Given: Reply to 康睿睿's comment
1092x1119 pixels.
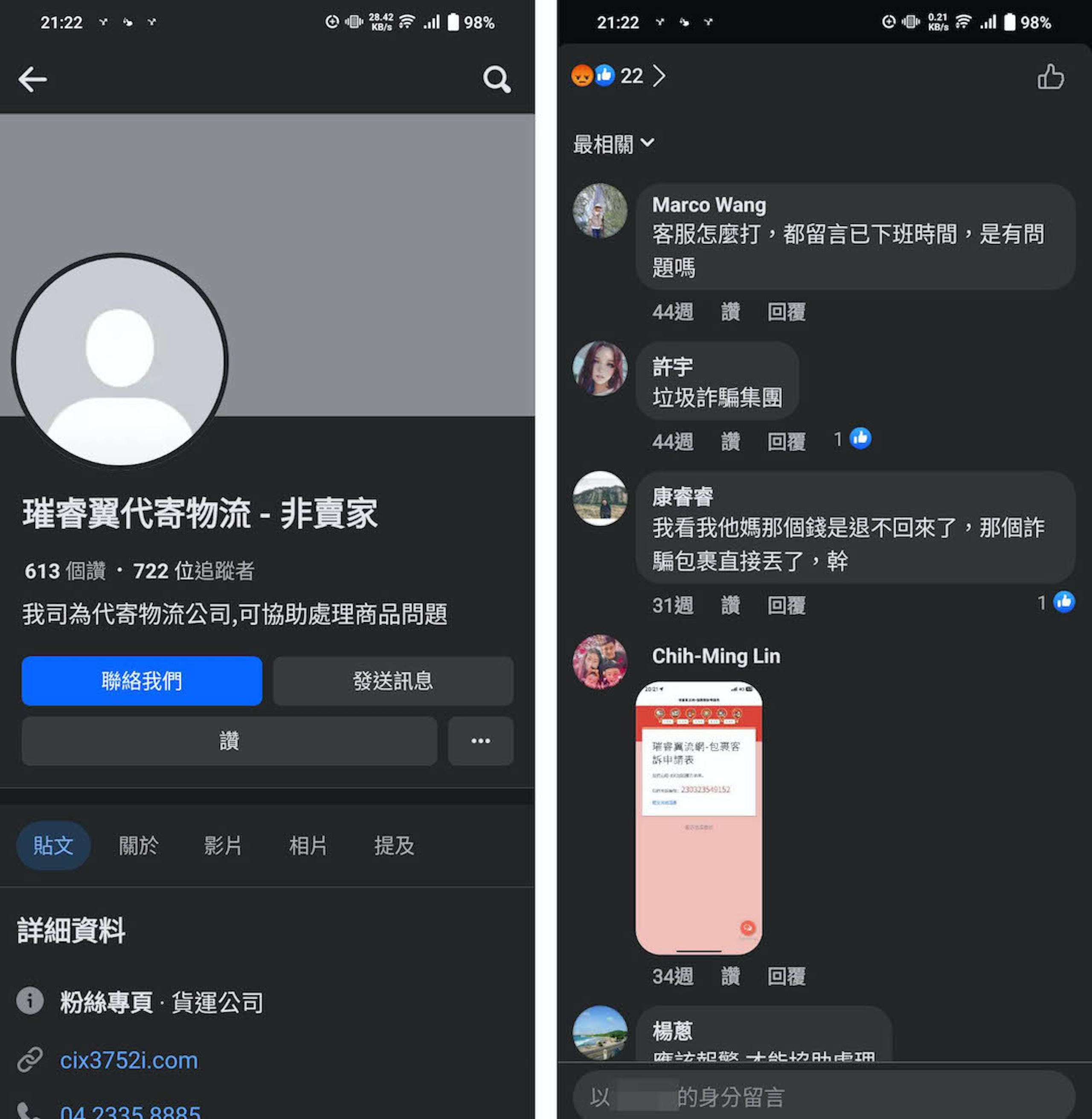Looking at the screenshot, I should pos(786,606).
